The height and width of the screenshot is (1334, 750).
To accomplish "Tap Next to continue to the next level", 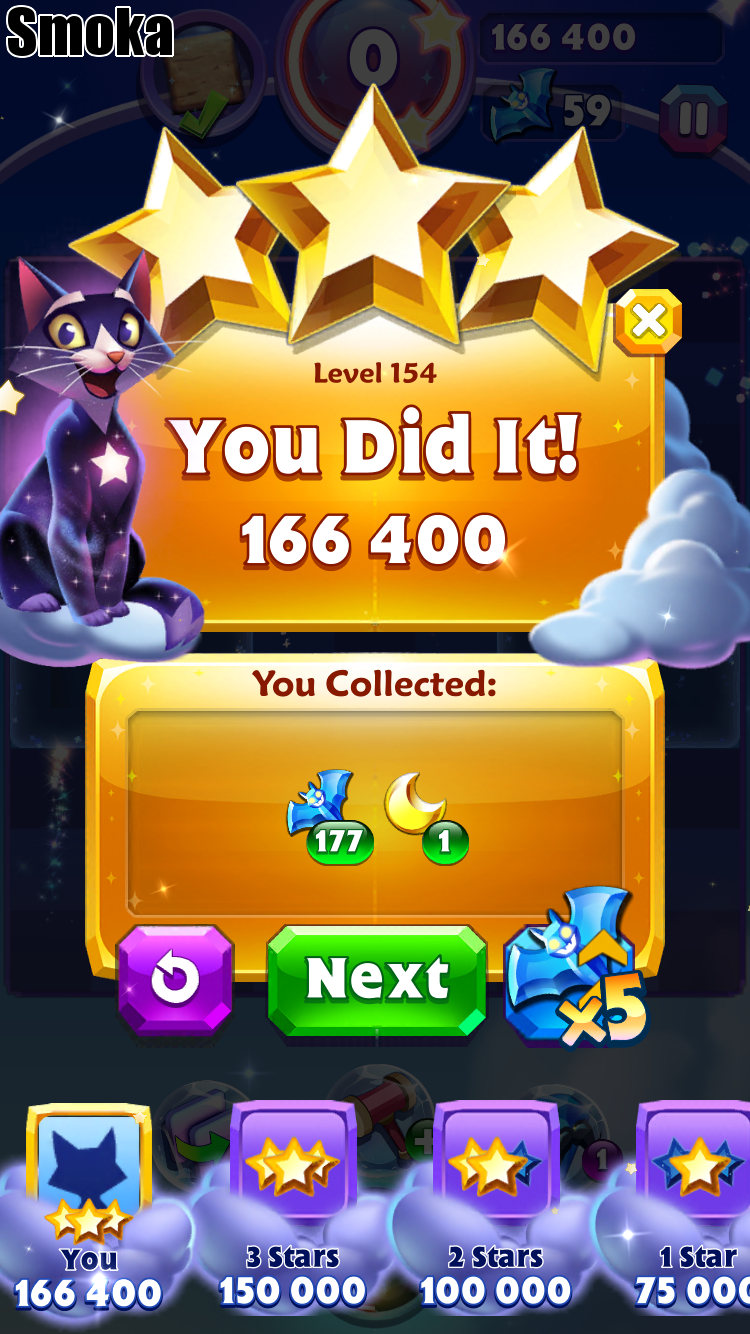I will tap(377, 979).
